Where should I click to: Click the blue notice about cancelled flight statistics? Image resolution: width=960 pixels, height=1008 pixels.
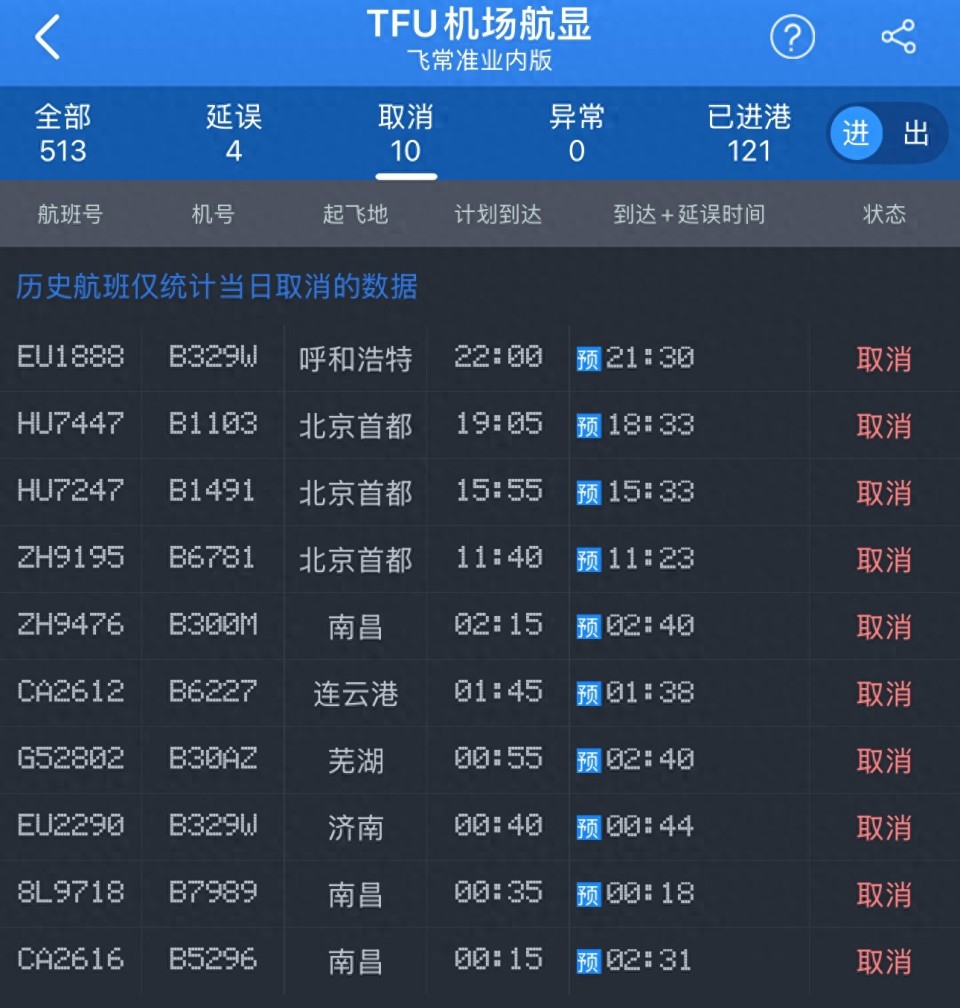point(216,288)
